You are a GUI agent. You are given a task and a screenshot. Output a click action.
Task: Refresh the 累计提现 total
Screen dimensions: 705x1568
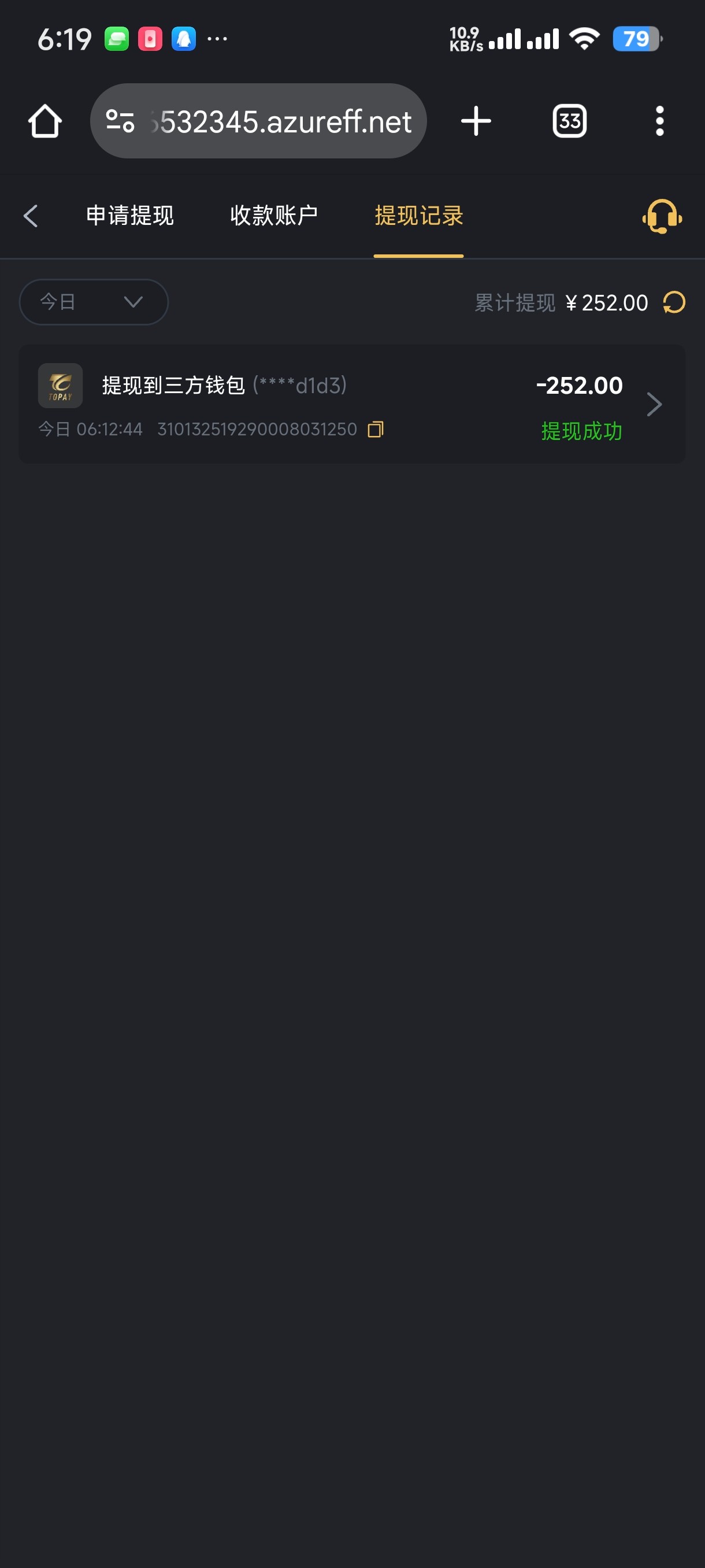pyautogui.click(x=674, y=302)
